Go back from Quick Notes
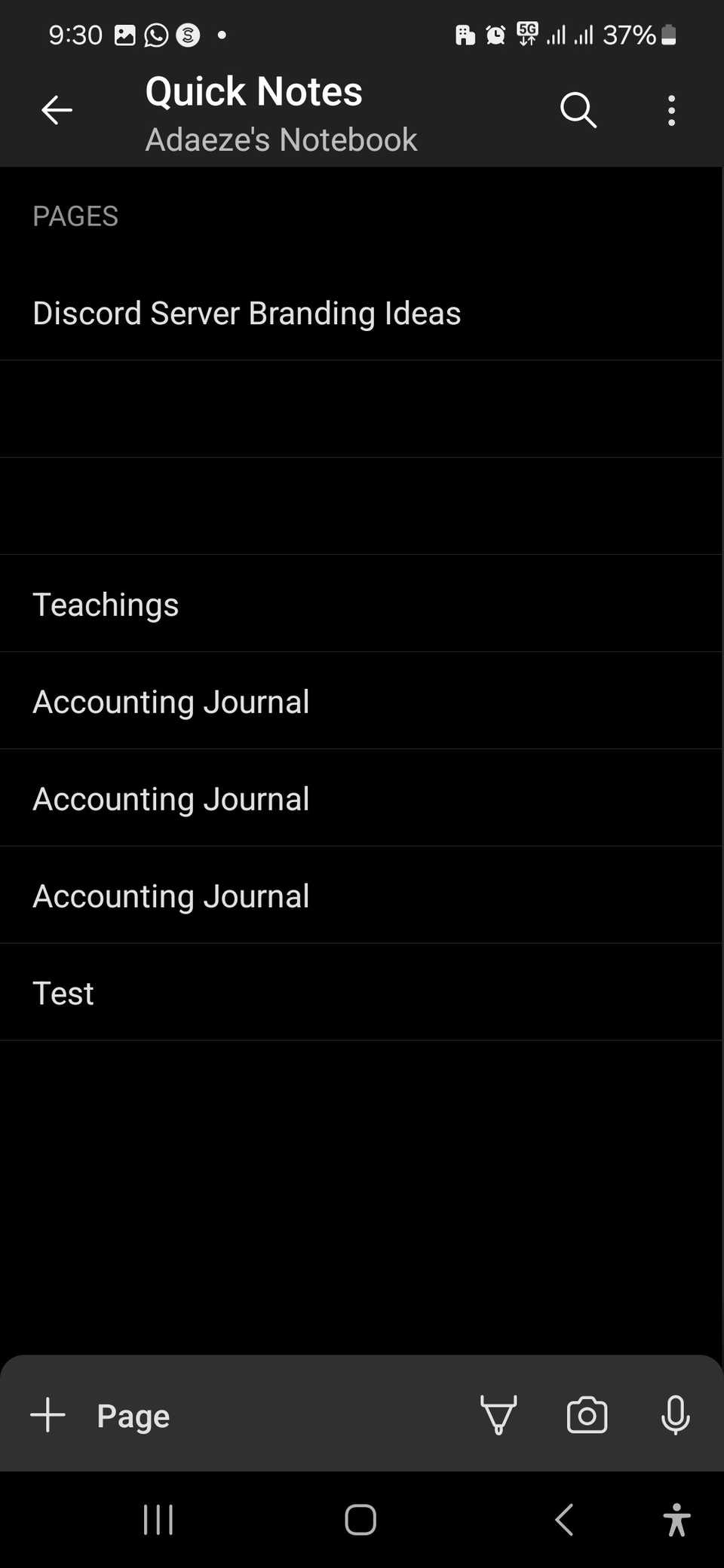Screen dimensions: 724x1568 tap(57, 111)
